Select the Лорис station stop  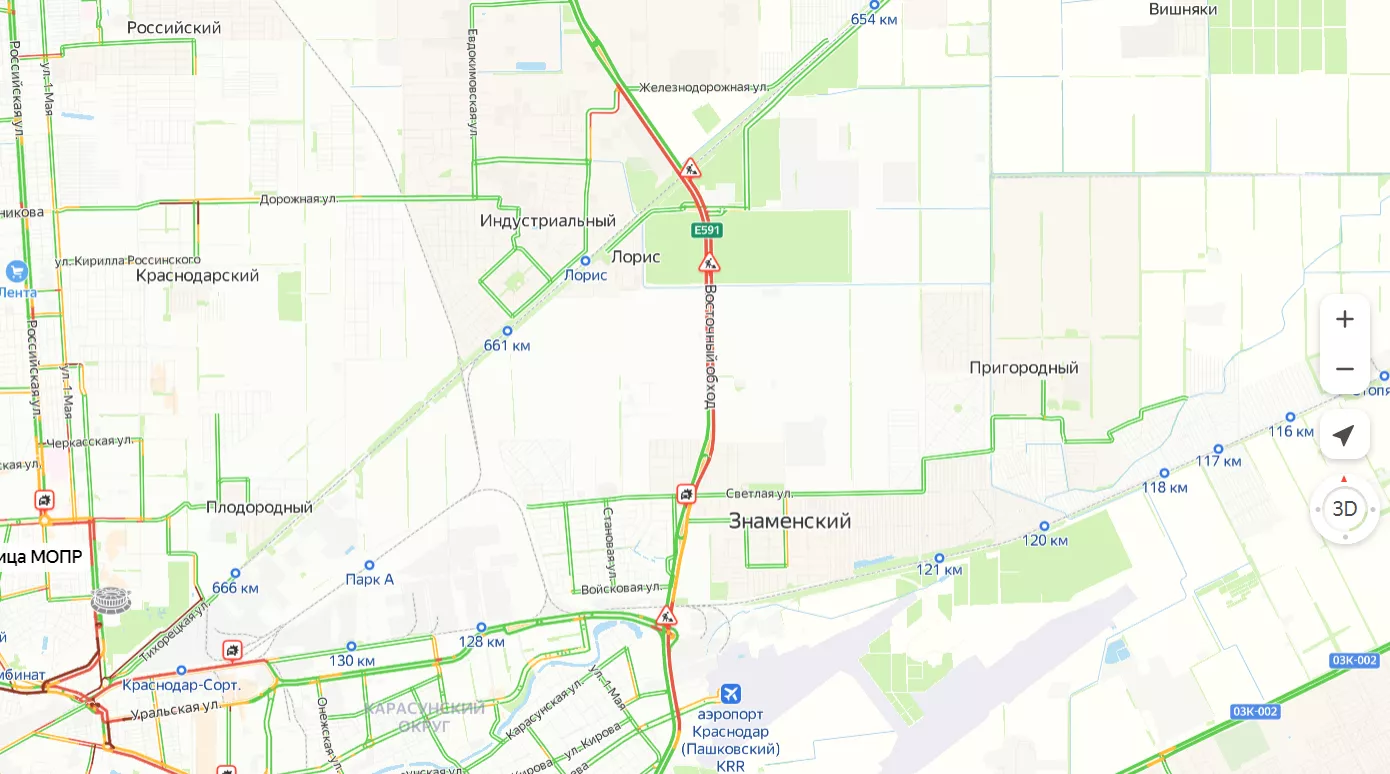(x=585, y=260)
